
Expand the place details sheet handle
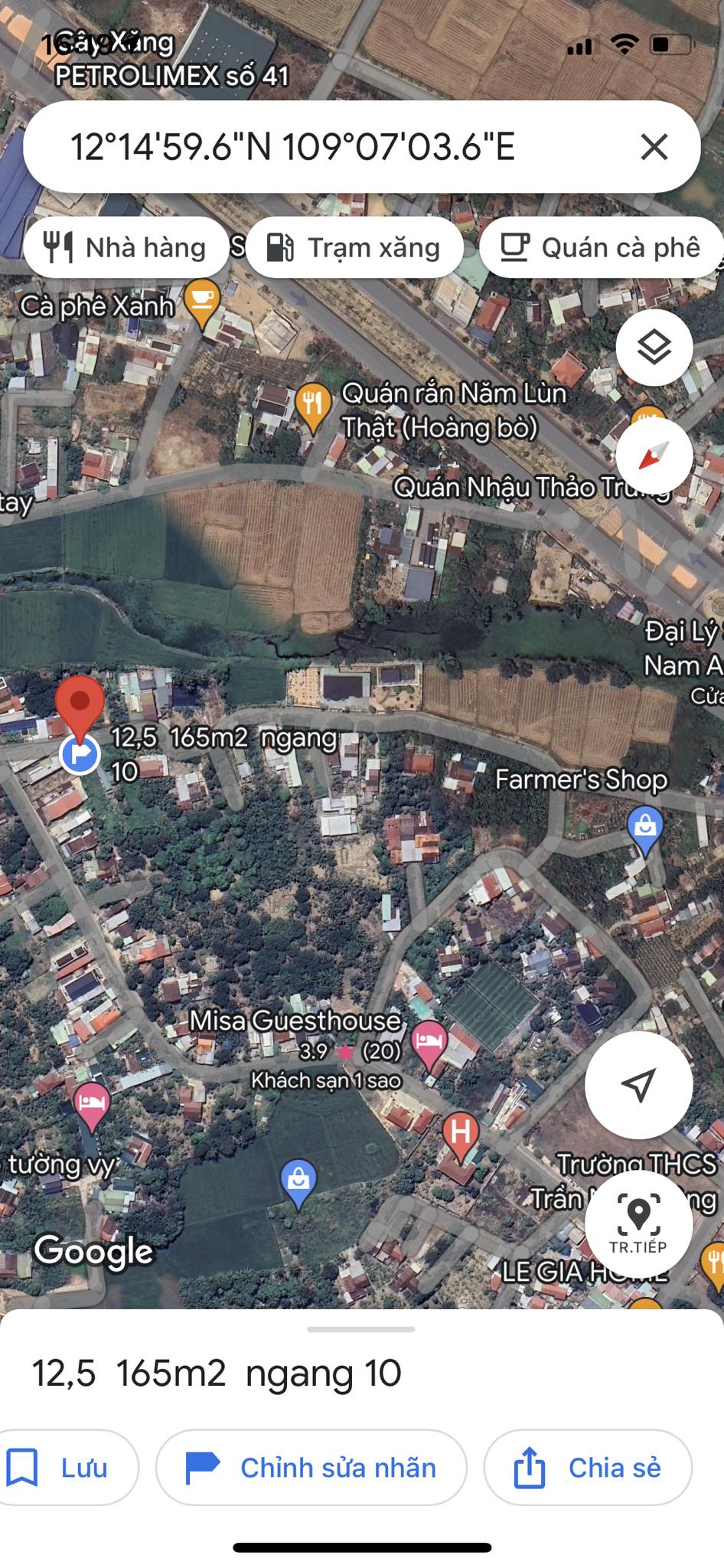coord(361,1329)
